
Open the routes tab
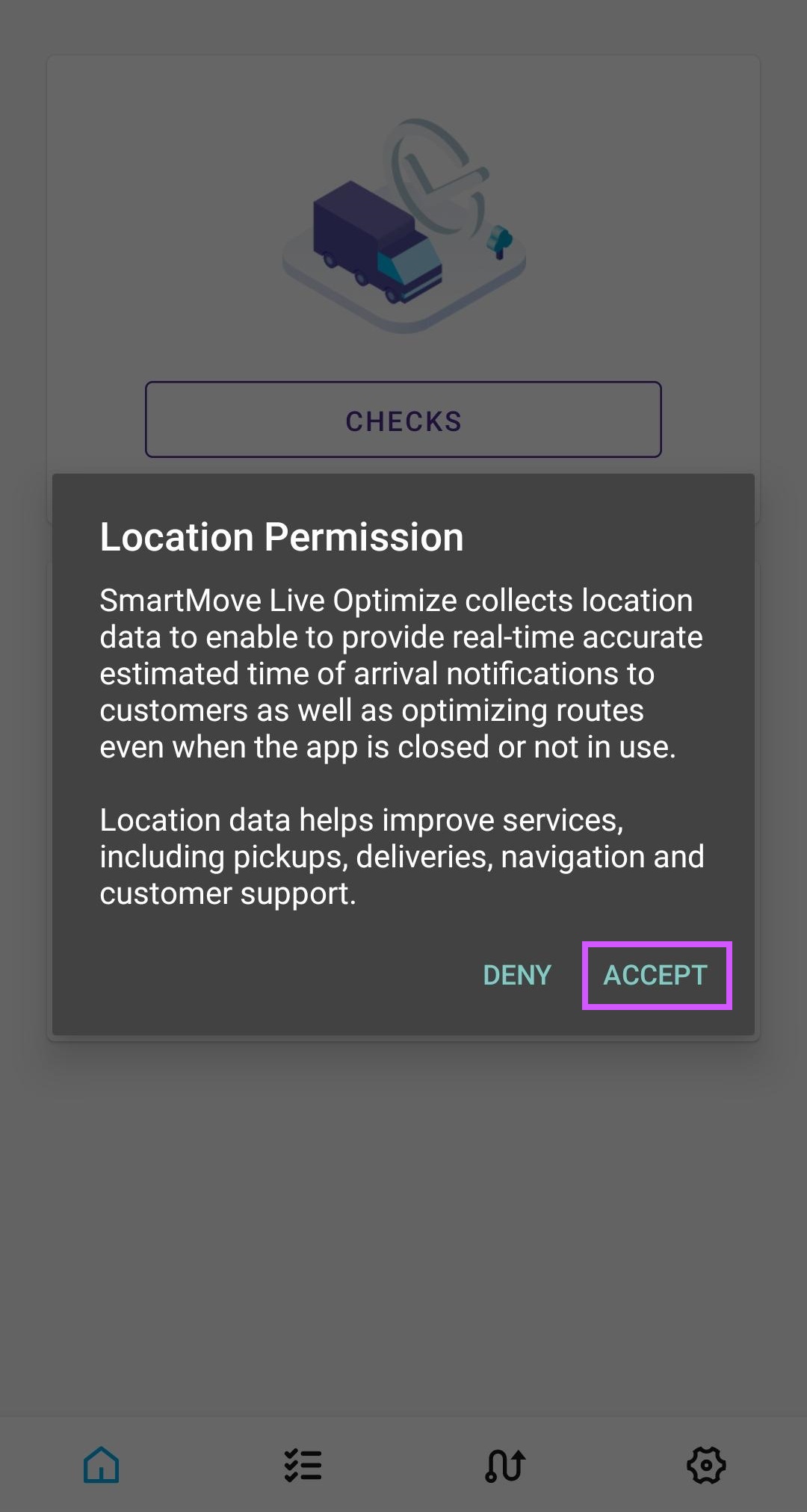pyautogui.click(x=505, y=1464)
